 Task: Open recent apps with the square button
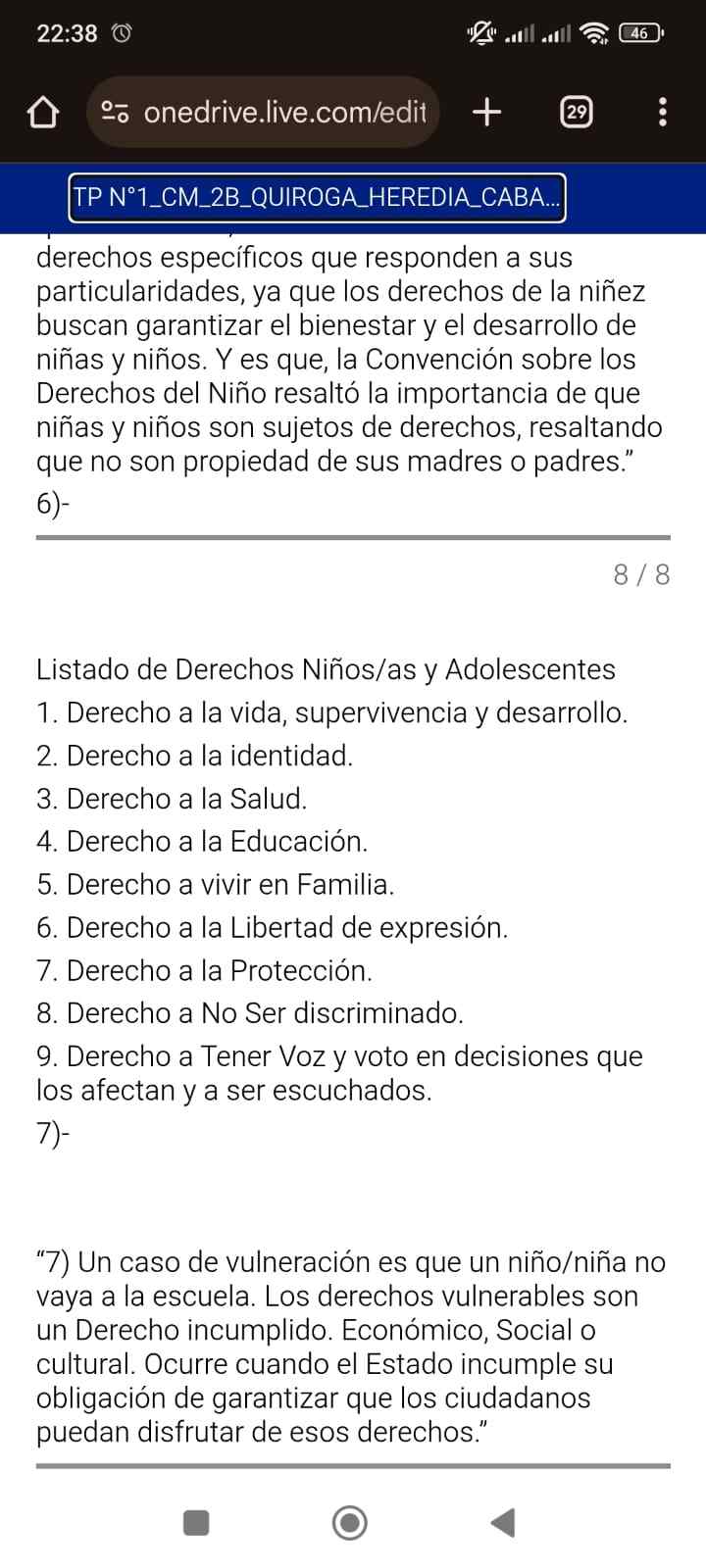(x=197, y=1522)
